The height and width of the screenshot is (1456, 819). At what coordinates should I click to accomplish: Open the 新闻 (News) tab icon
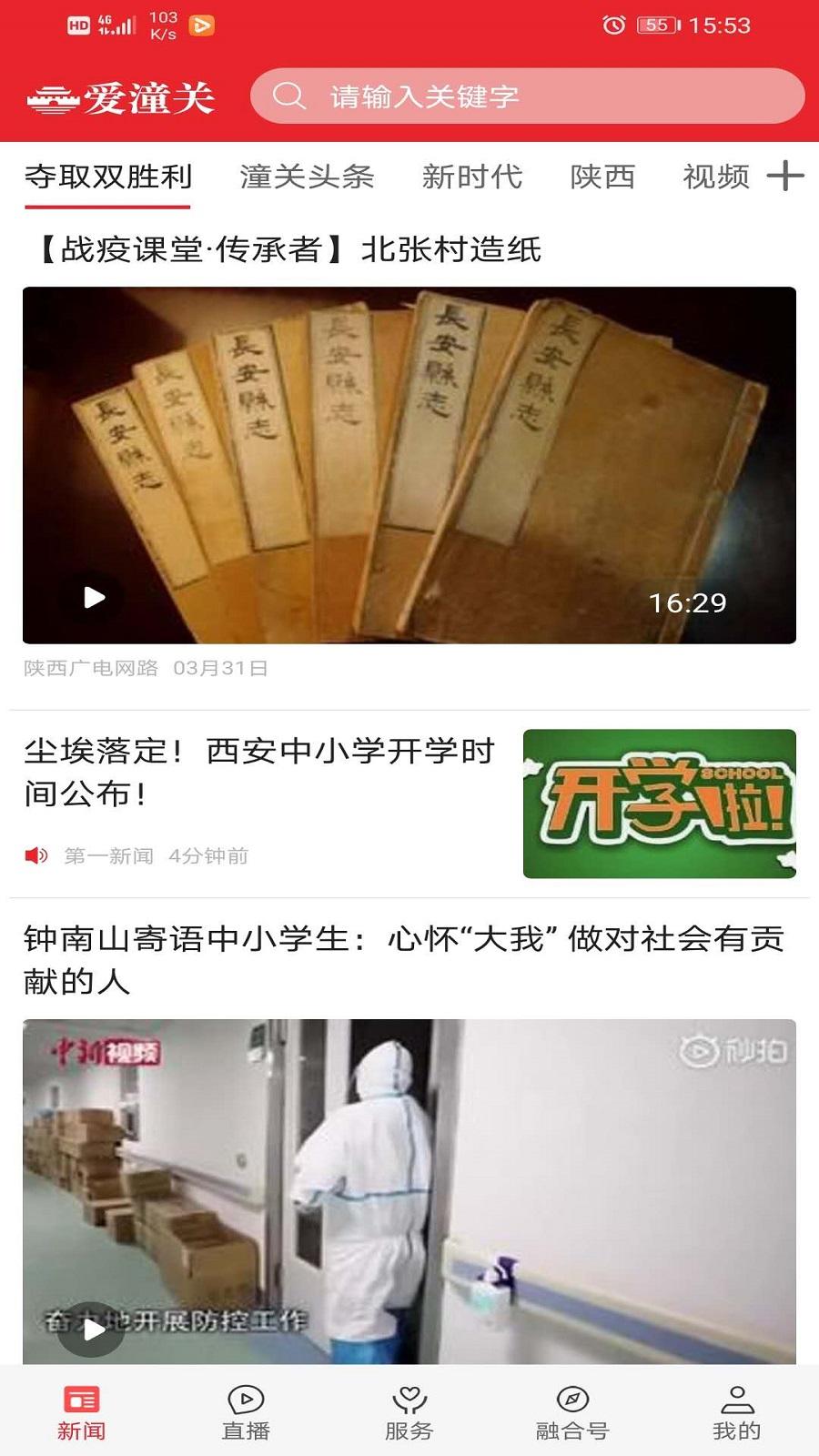(80, 1397)
